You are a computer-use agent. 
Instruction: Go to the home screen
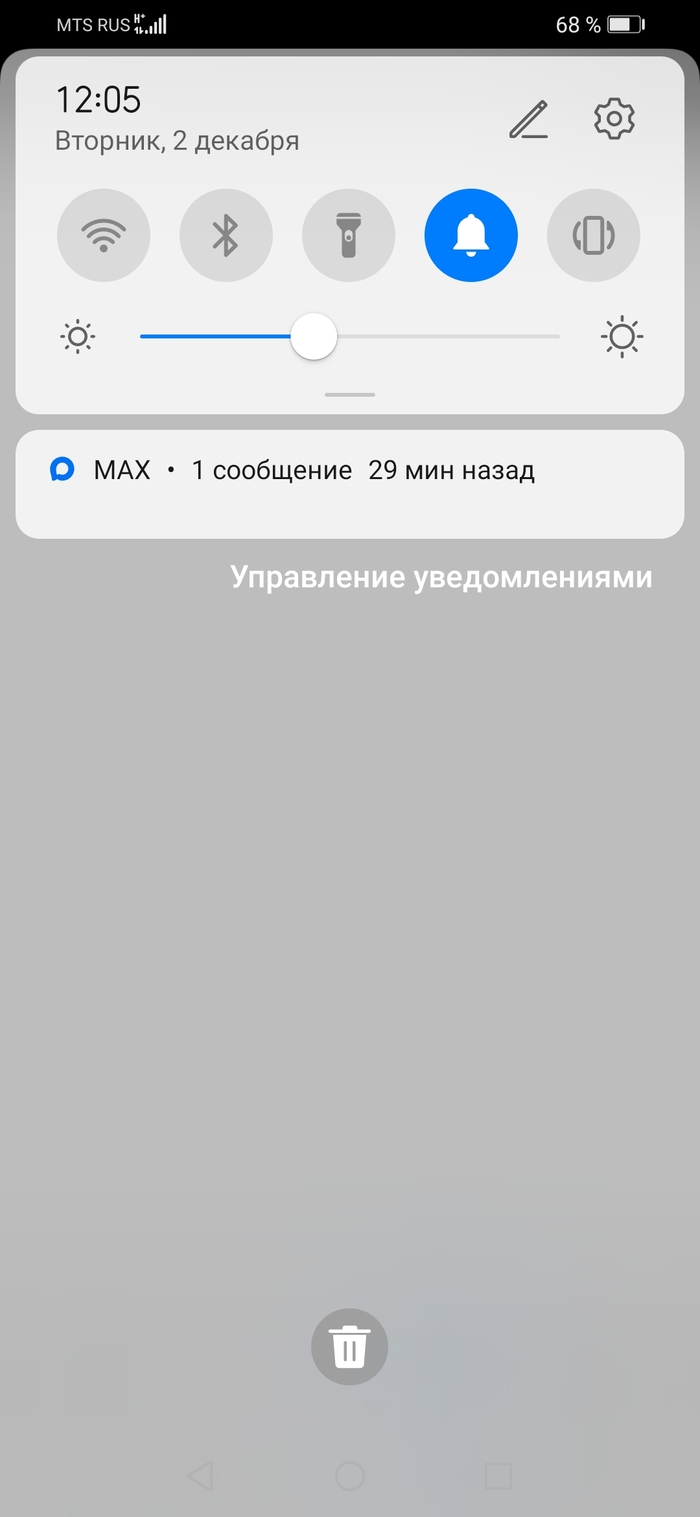pos(350,1476)
